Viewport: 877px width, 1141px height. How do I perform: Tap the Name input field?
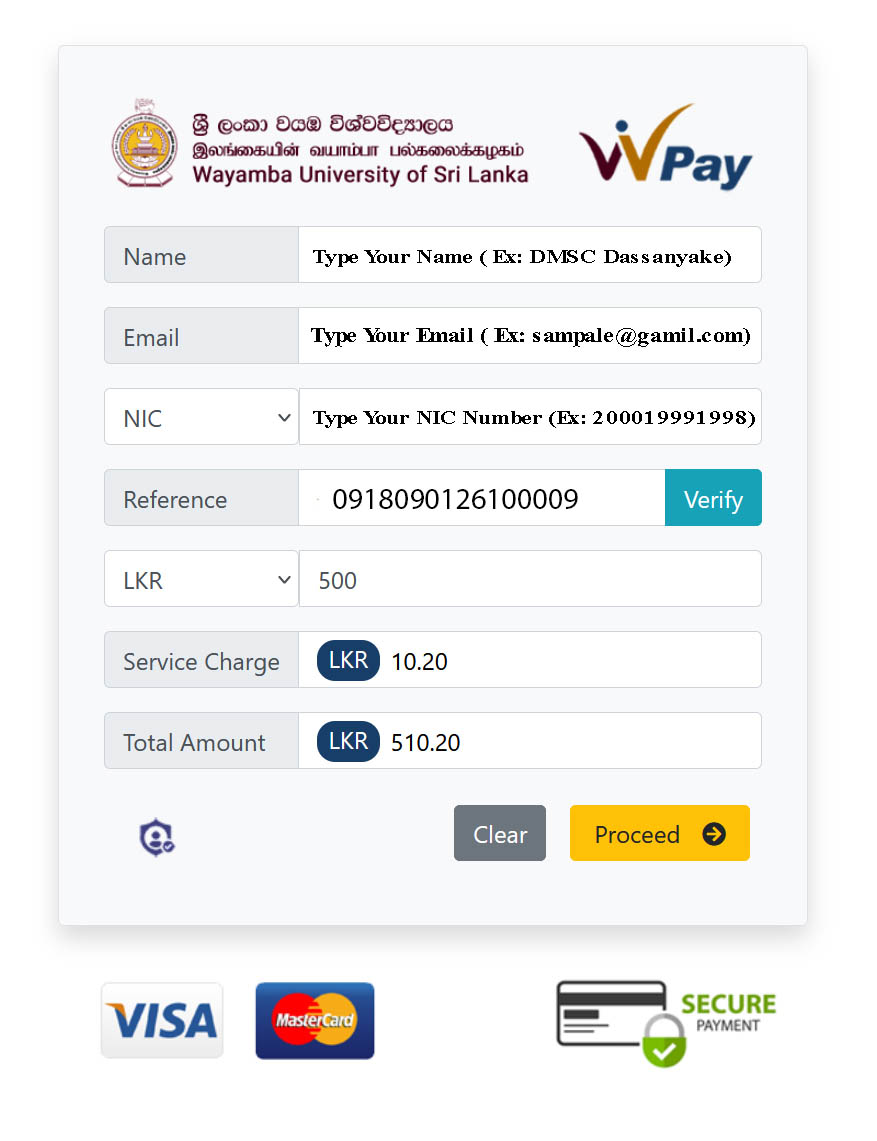(529, 255)
